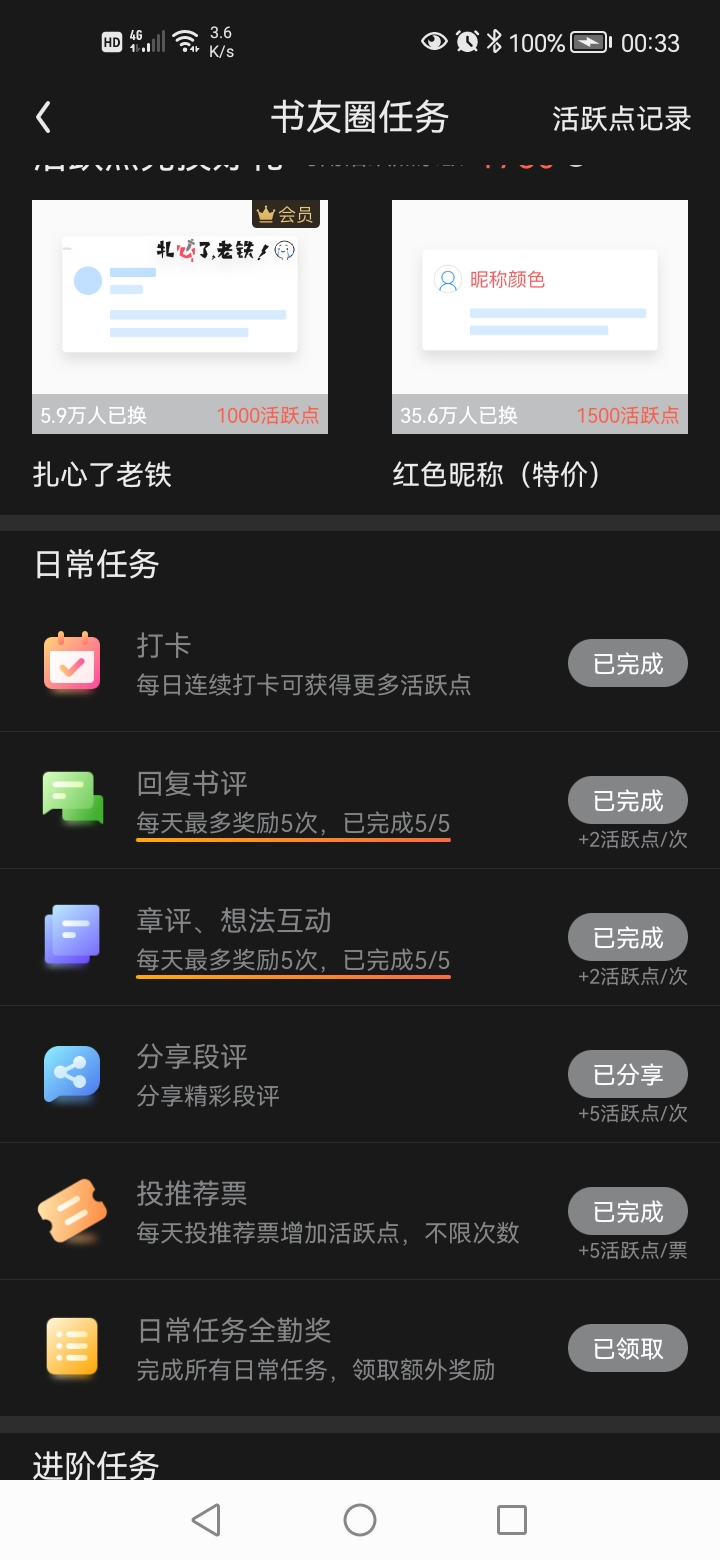The width and height of the screenshot is (720, 1560).
Task: Tap 已完成 button for 回复书评
Action: pyautogui.click(x=628, y=800)
